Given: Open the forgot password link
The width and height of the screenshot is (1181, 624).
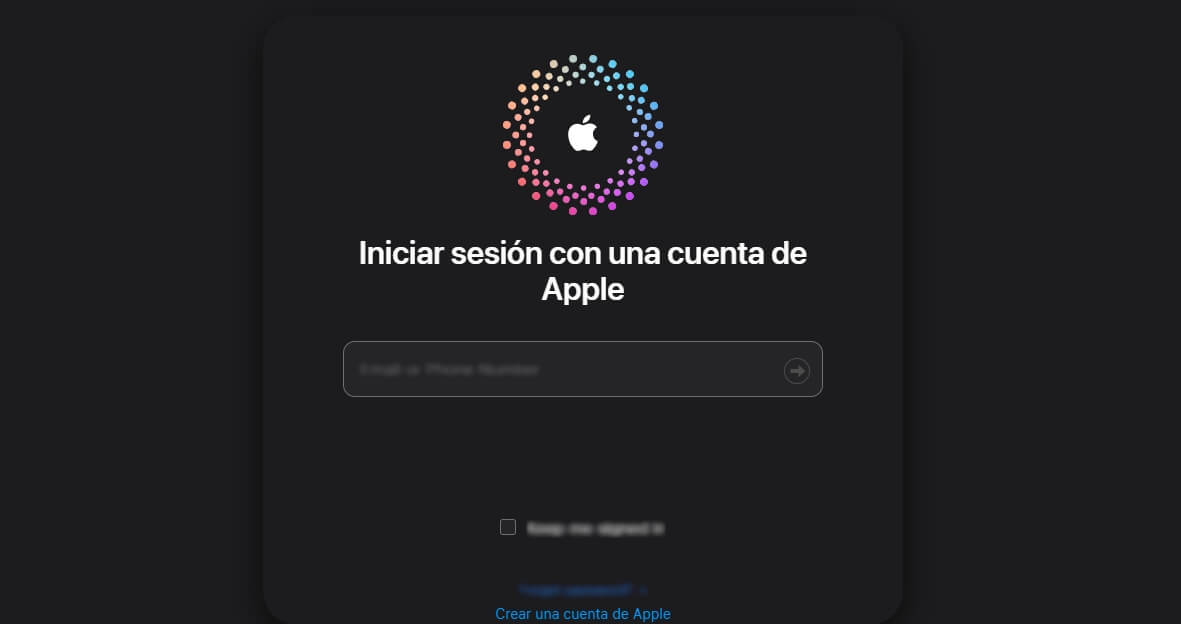Looking at the screenshot, I should (583, 590).
